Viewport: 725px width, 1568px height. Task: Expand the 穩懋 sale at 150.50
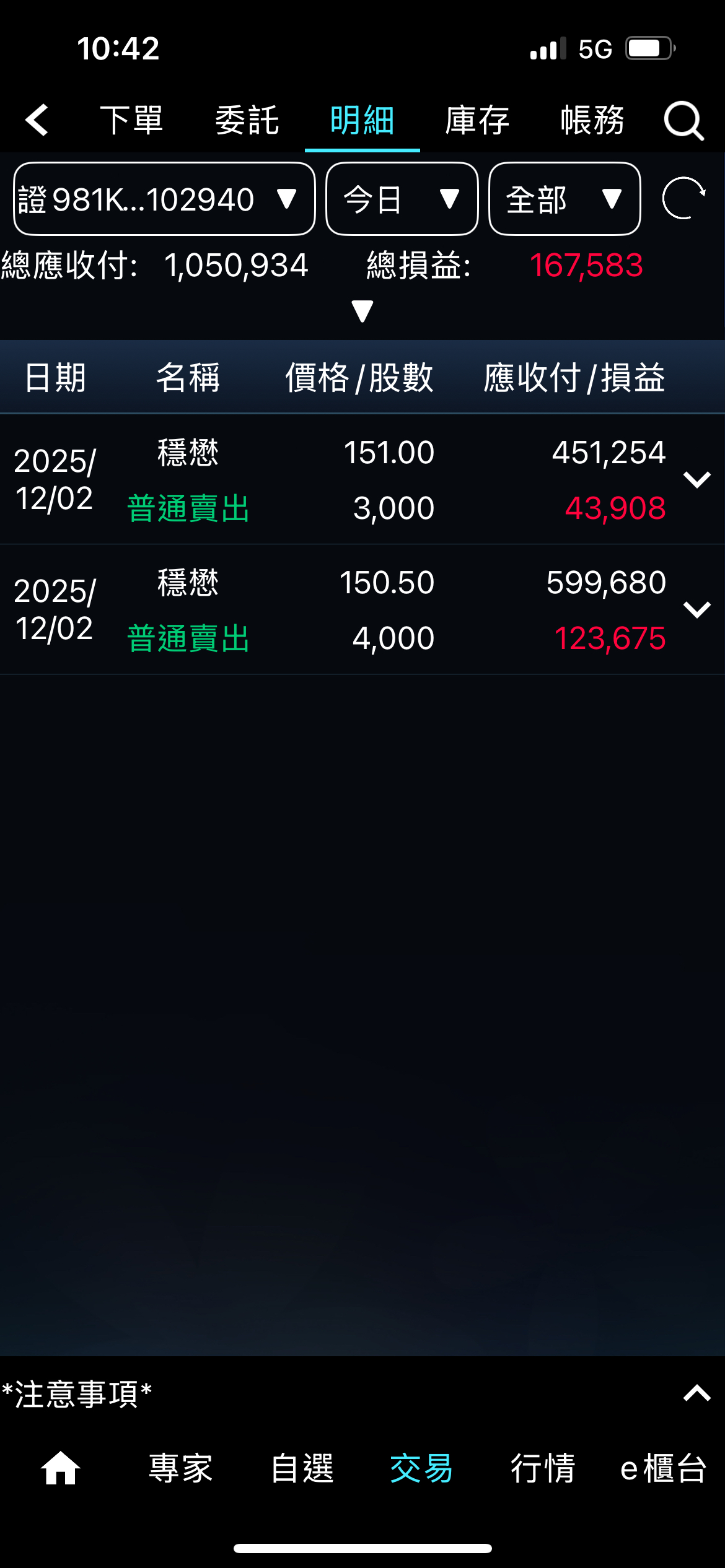[696, 609]
